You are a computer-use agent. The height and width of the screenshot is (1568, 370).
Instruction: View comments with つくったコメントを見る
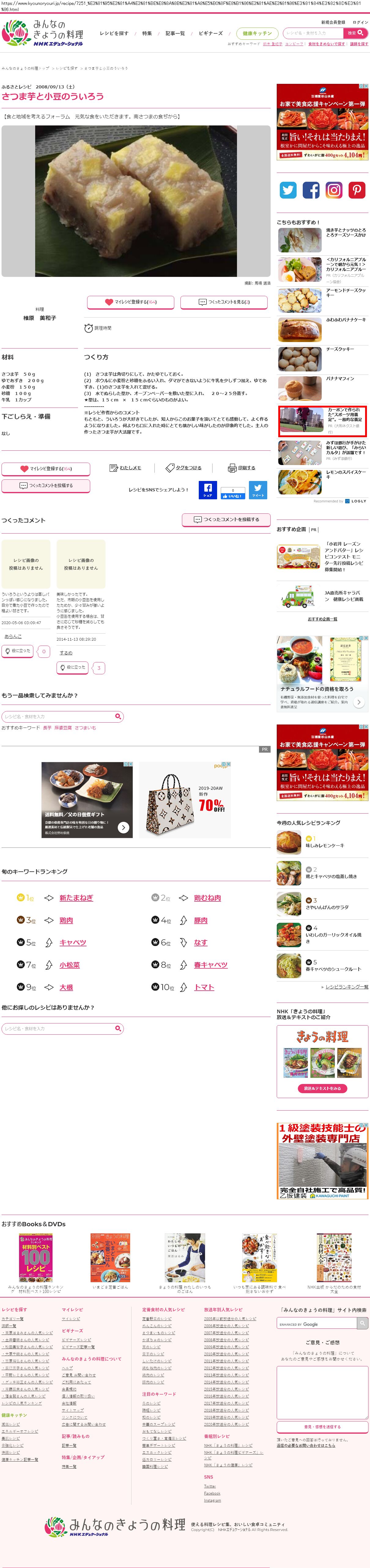tap(224, 302)
